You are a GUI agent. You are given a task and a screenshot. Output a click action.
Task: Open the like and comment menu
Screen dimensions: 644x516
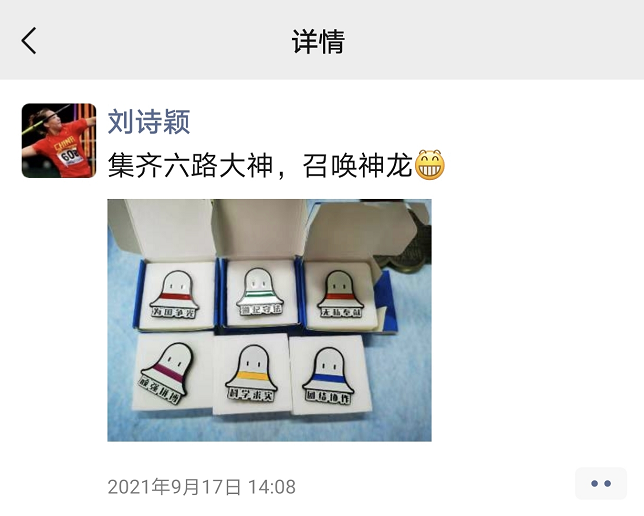click(x=600, y=484)
